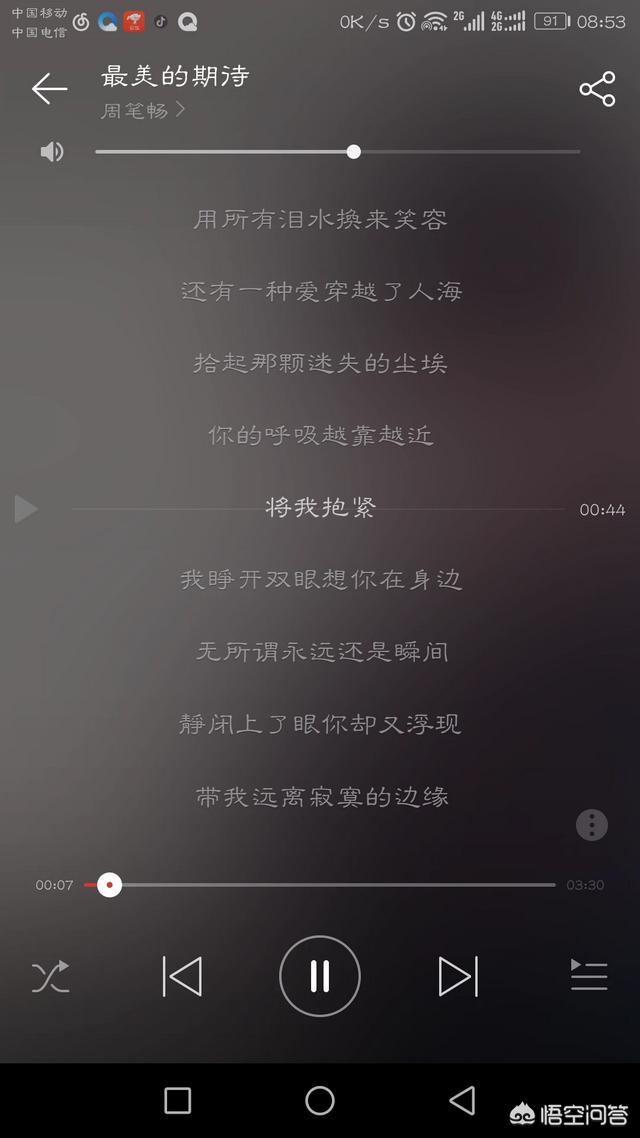Image resolution: width=640 pixels, height=1138 pixels.
Task: Mute using the volume speaker icon
Action: pyautogui.click(x=52, y=152)
